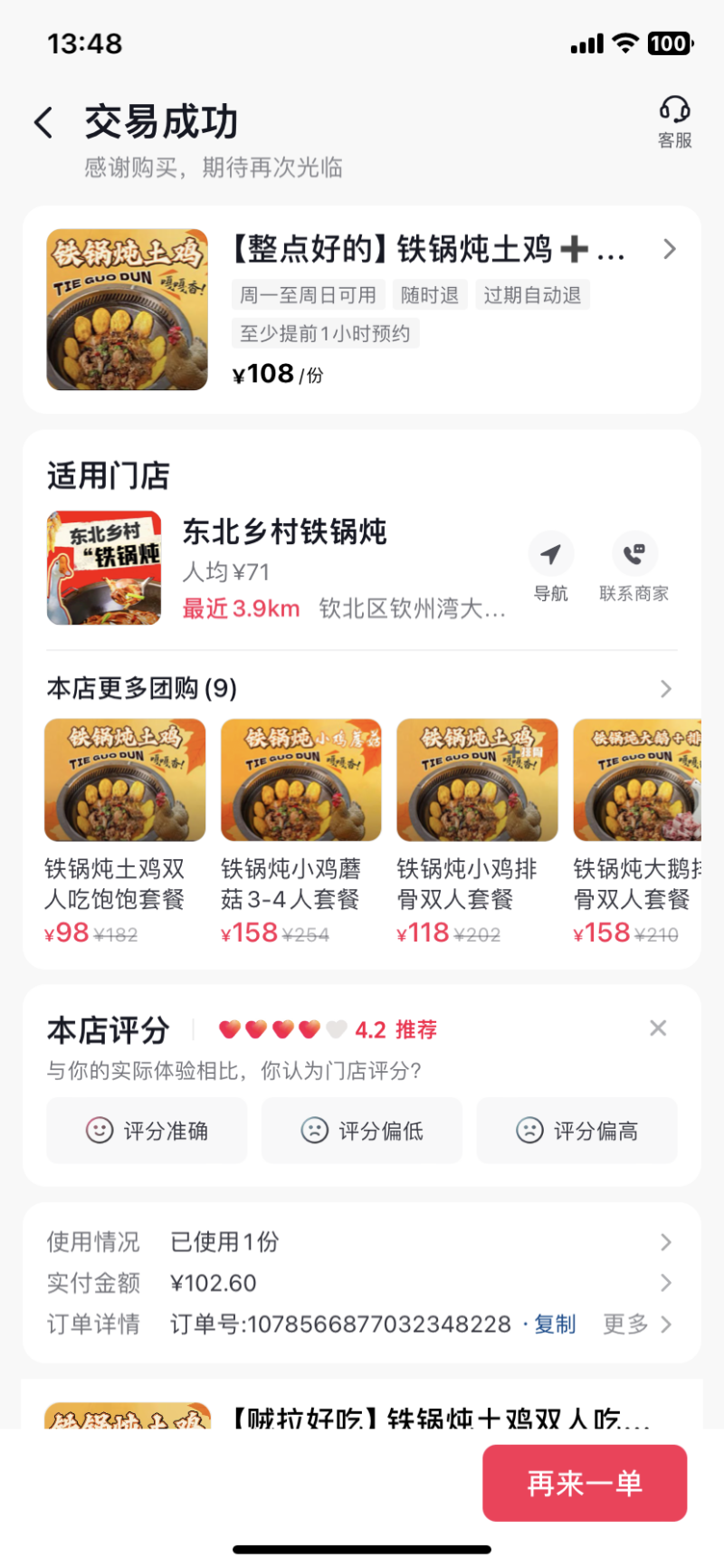
Task: Tap 联系商家 to call the merchant
Action: (633, 568)
